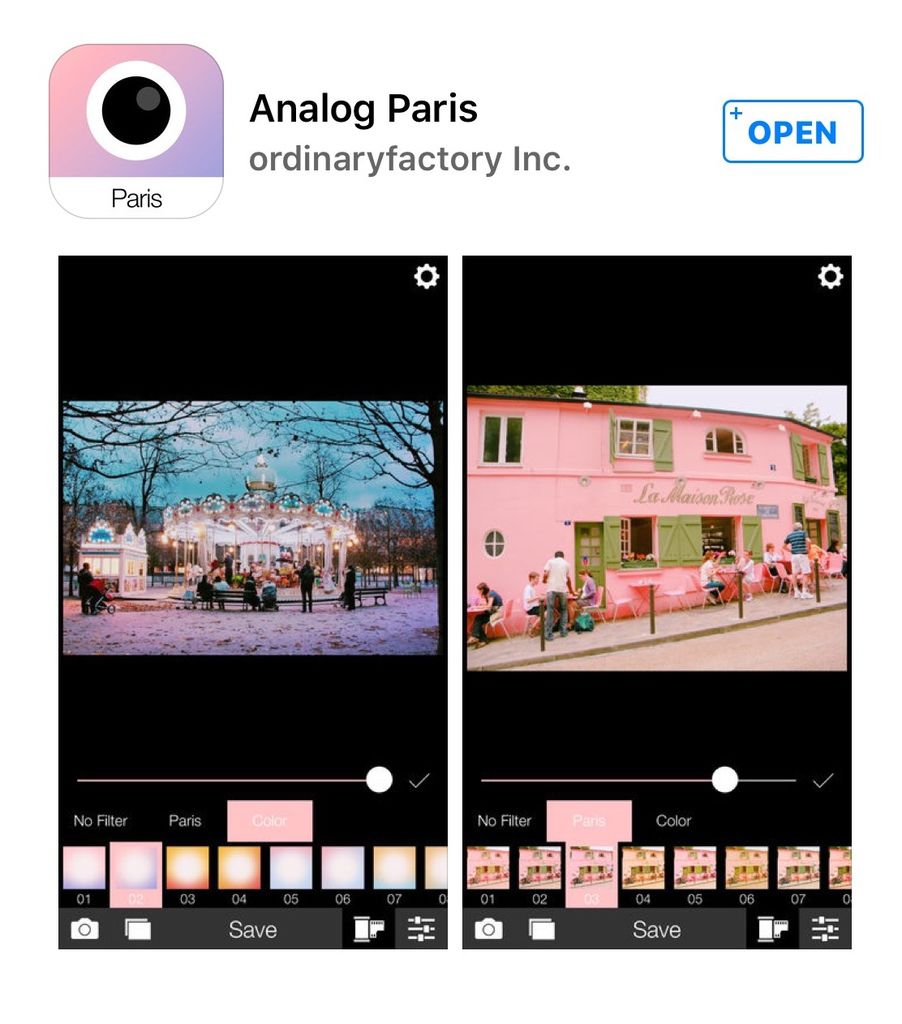Open ordinaryfactory Inc. developer page

tap(409, 160)
